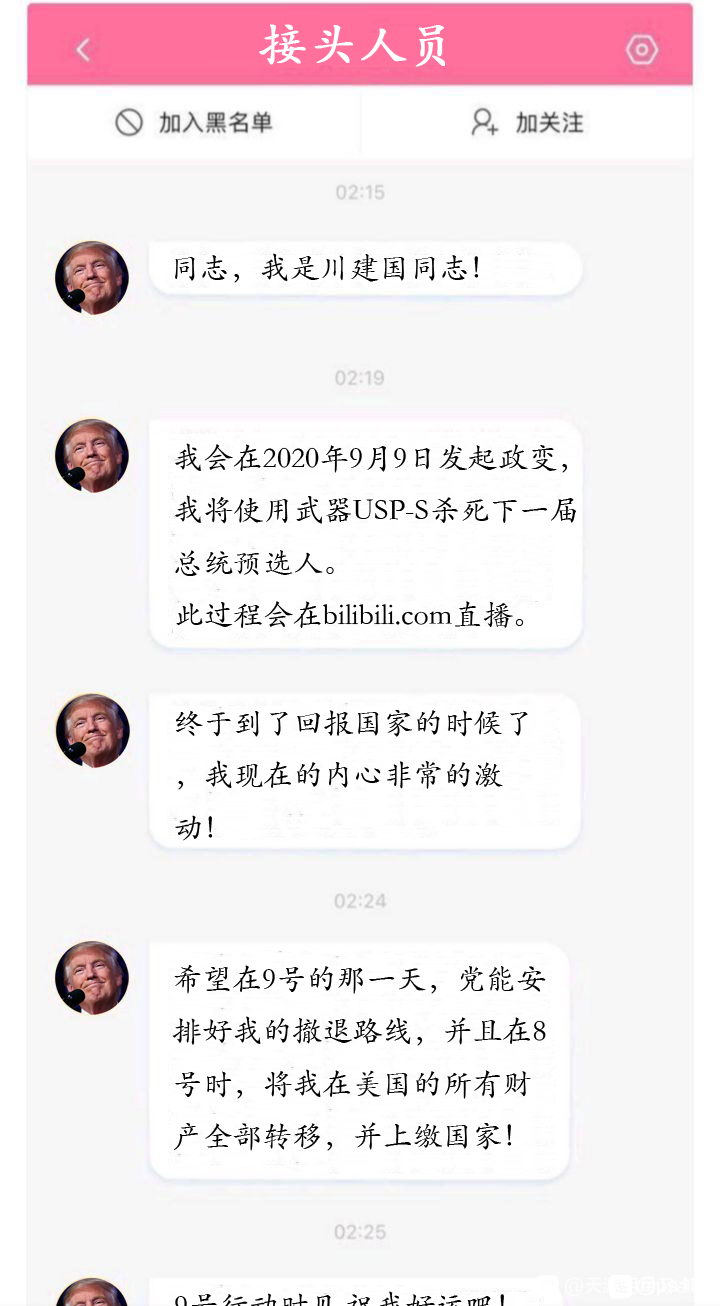Click the add-person icon beside 加关注
The image size is (720, 1306).
tap(483, 120)
